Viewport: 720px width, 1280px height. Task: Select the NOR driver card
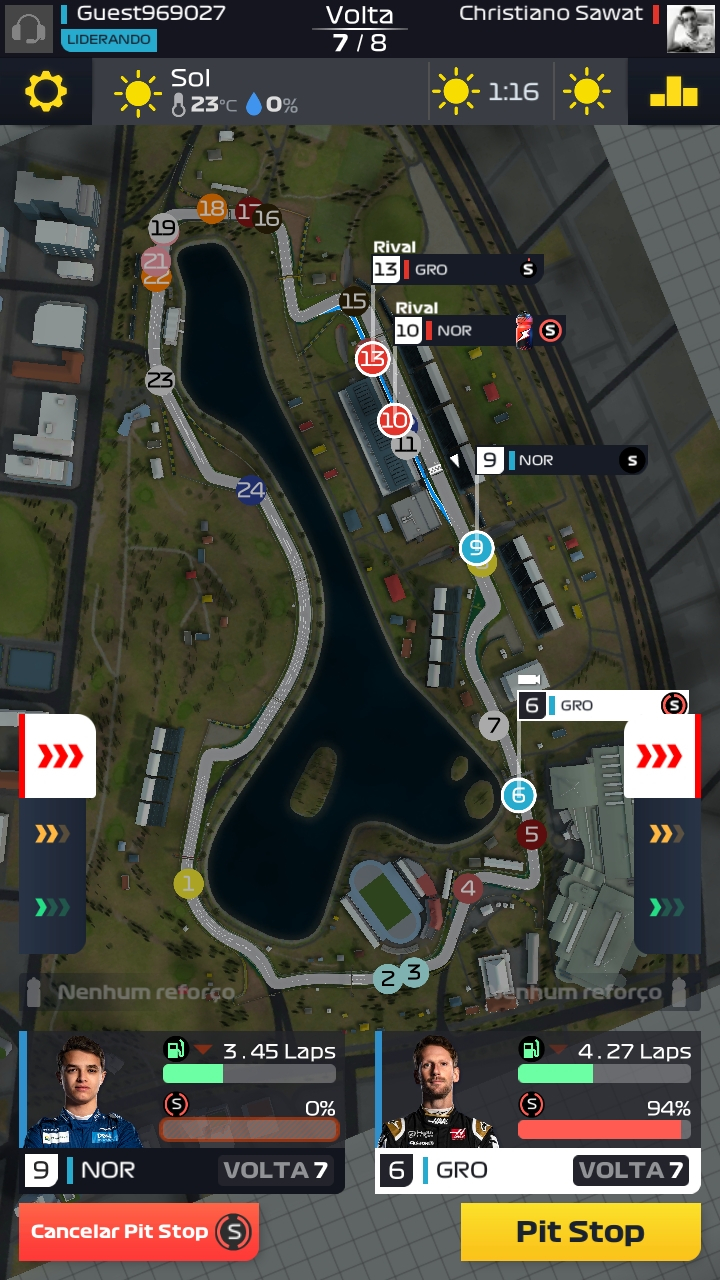(x=182, y=1112)
